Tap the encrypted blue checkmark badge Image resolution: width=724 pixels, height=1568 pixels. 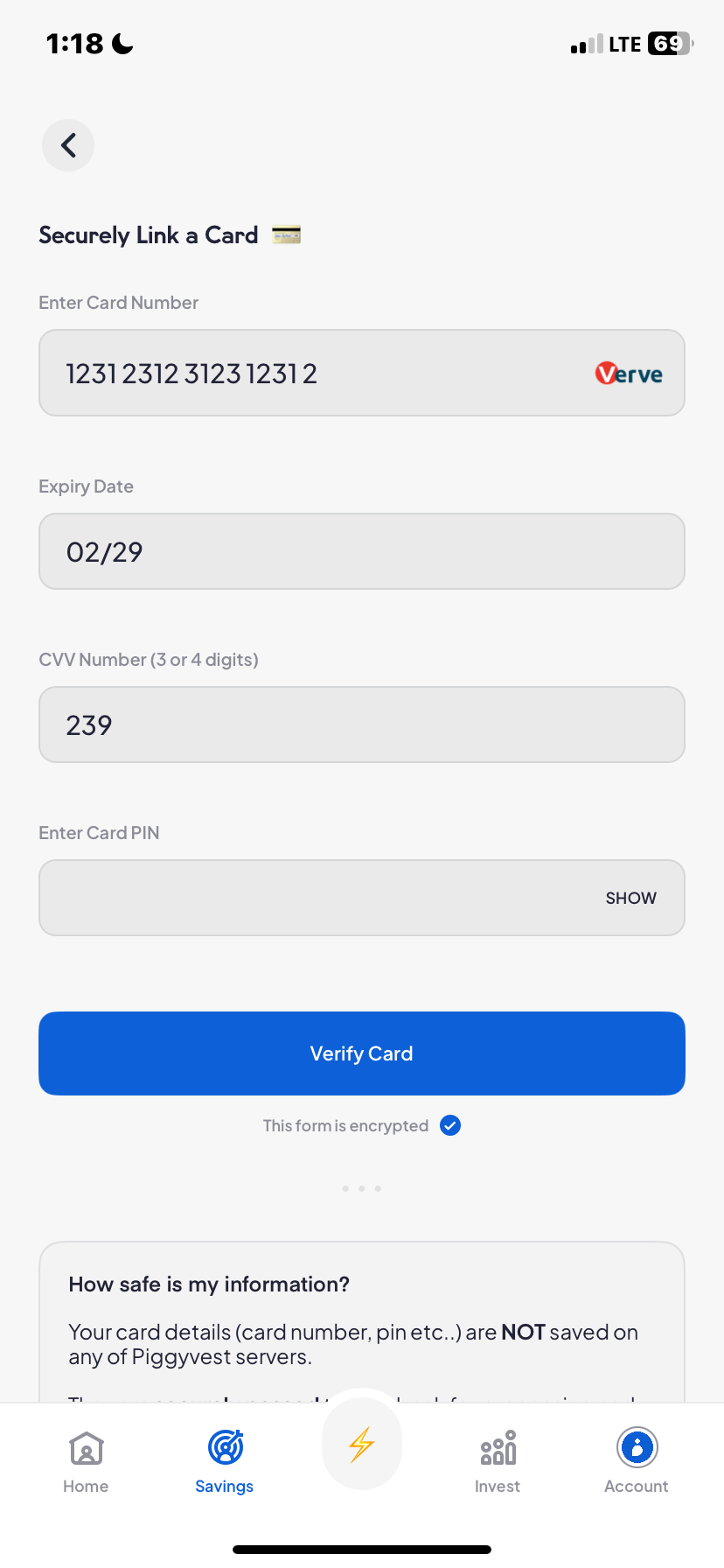(449, 1125)
